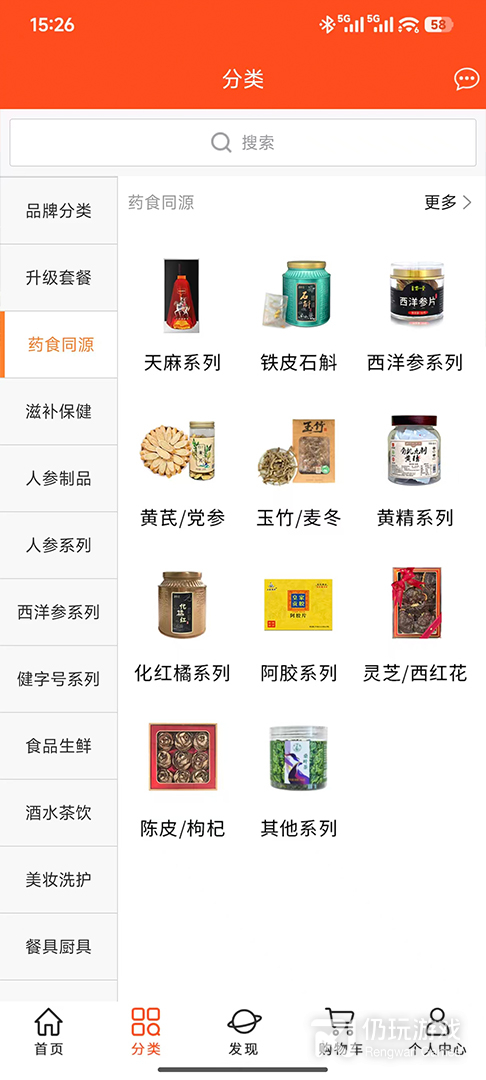Screen dimensions: 486x1080
Task: Switch to the 发现 tab
Action: (x=244, y=1032)
